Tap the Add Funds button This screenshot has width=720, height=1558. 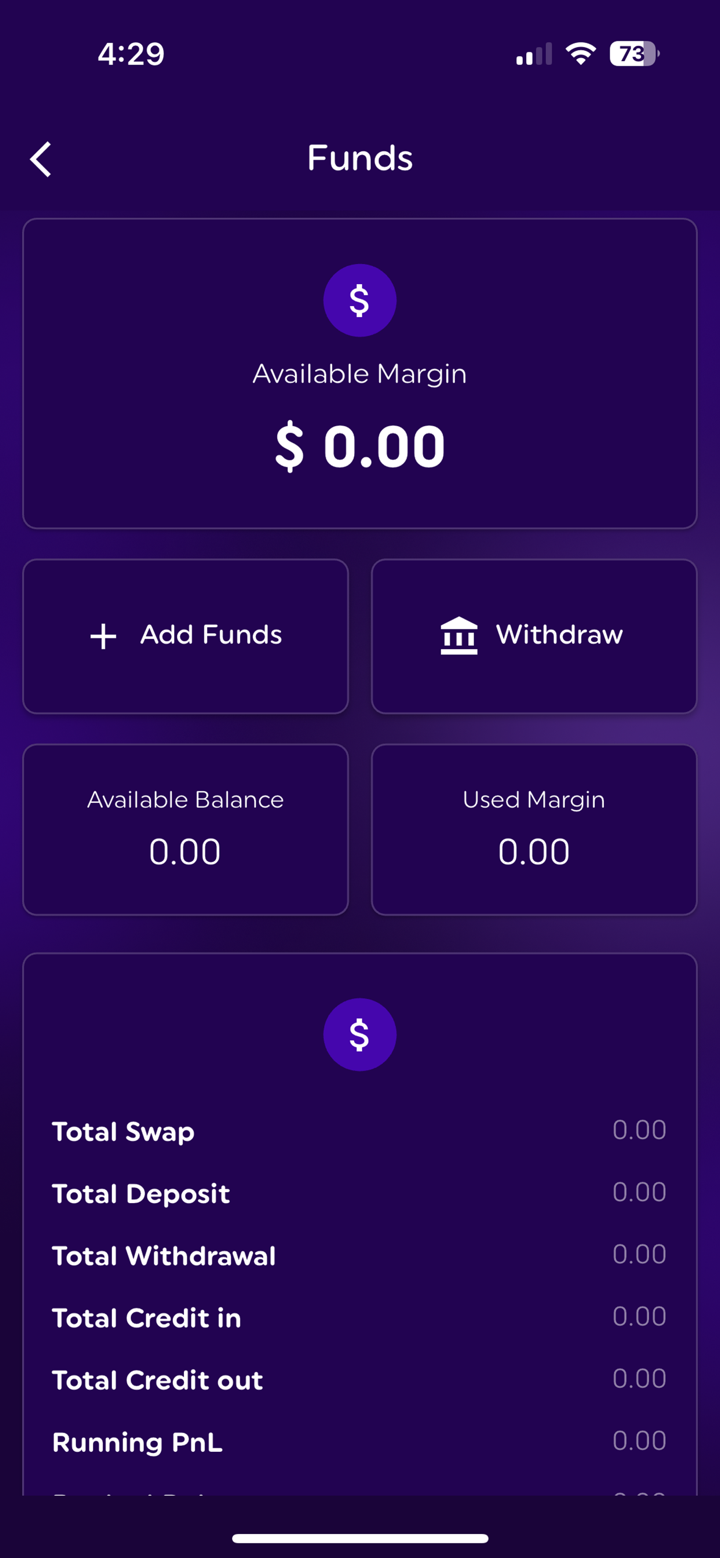tap(186, 636)
